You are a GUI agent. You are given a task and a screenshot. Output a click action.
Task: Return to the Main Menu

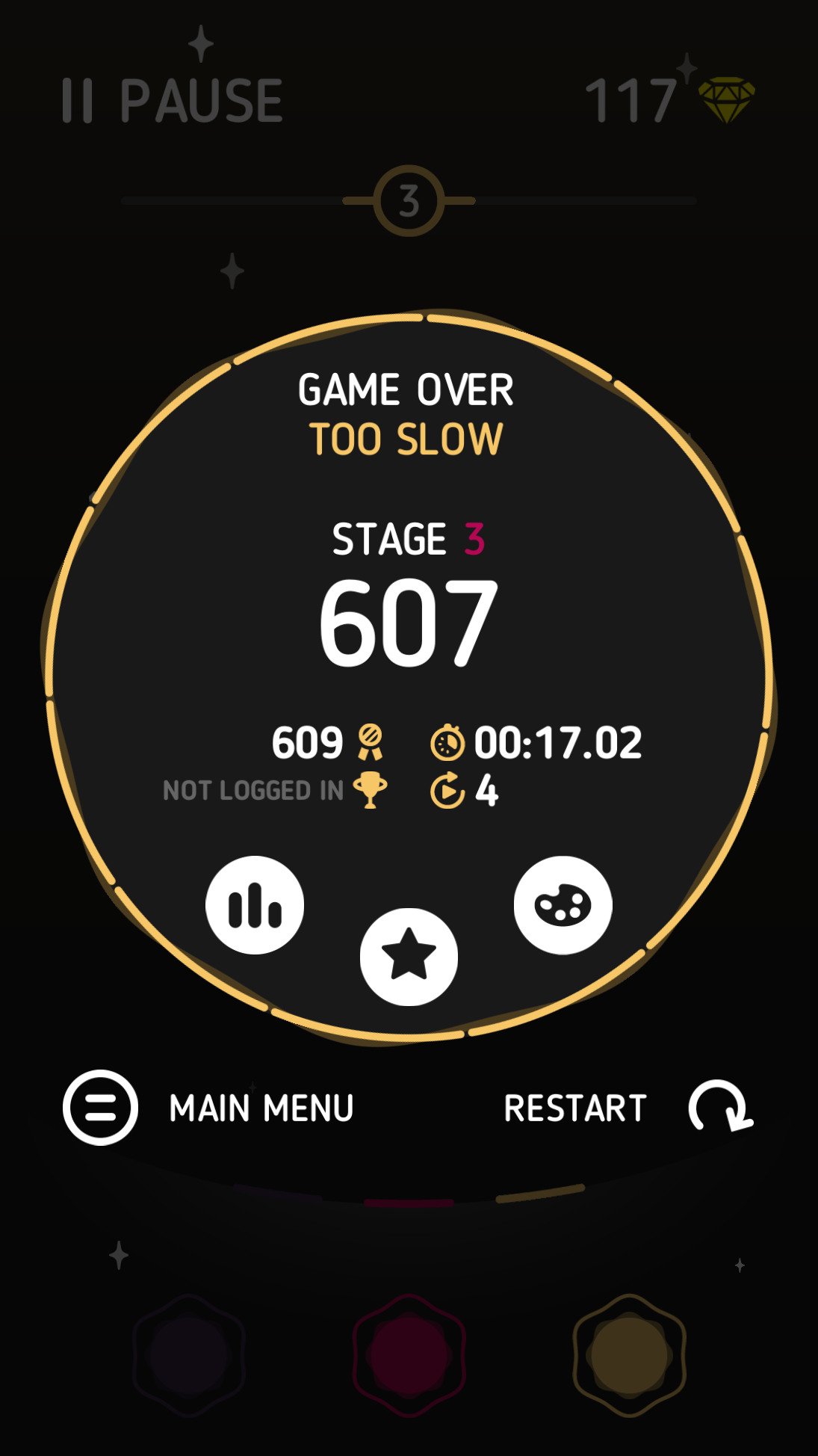209,1108
